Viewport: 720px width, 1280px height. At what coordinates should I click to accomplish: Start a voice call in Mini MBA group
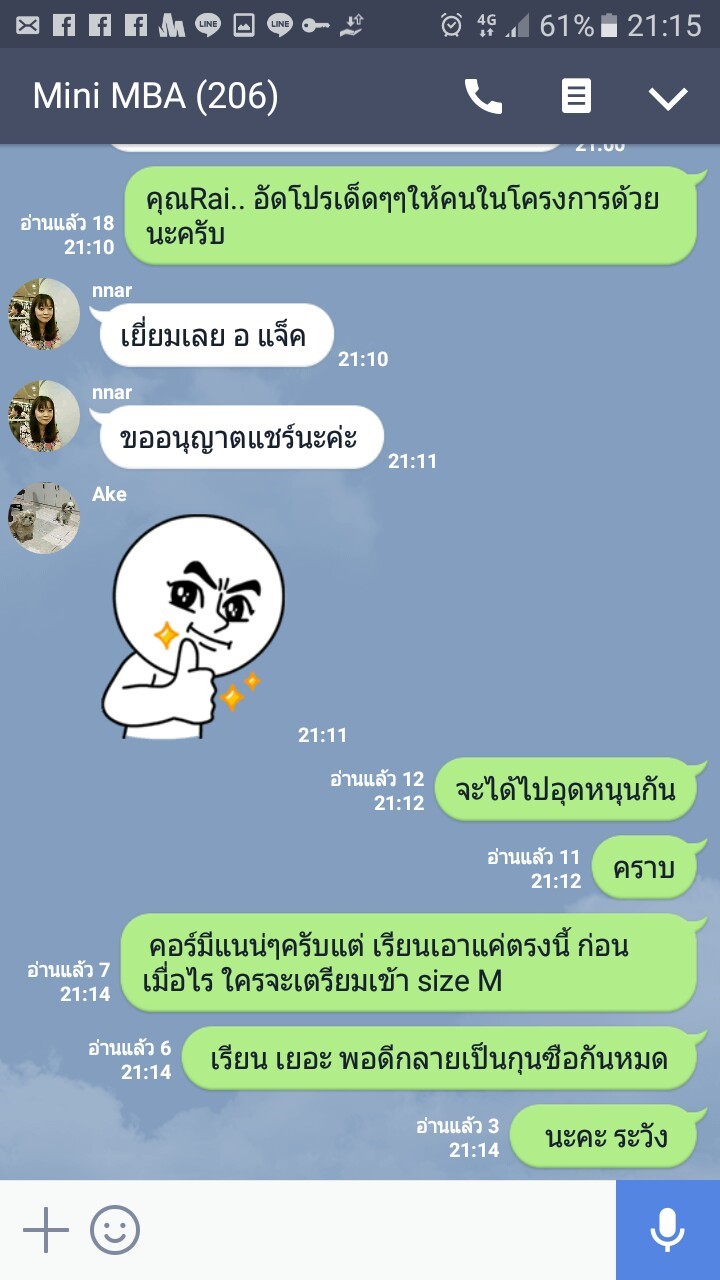pos(483,96)
